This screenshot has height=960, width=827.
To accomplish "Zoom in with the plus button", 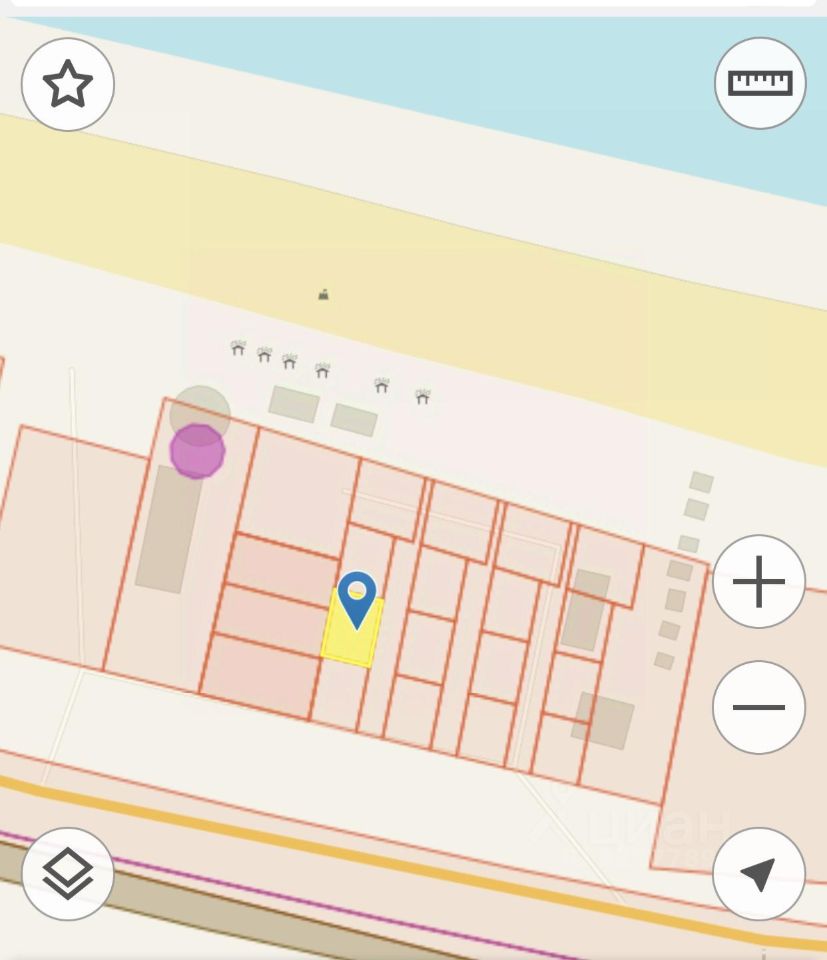I will 759,582.
